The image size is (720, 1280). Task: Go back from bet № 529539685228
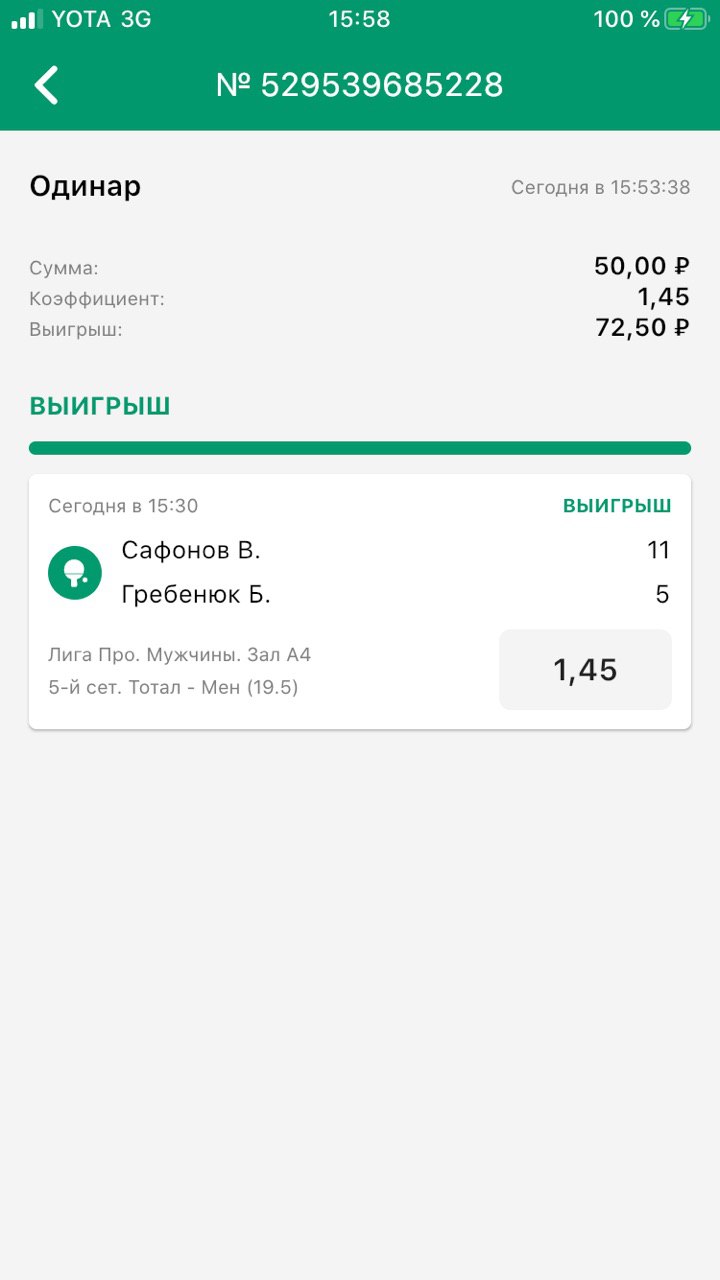[x=47, y=85]
